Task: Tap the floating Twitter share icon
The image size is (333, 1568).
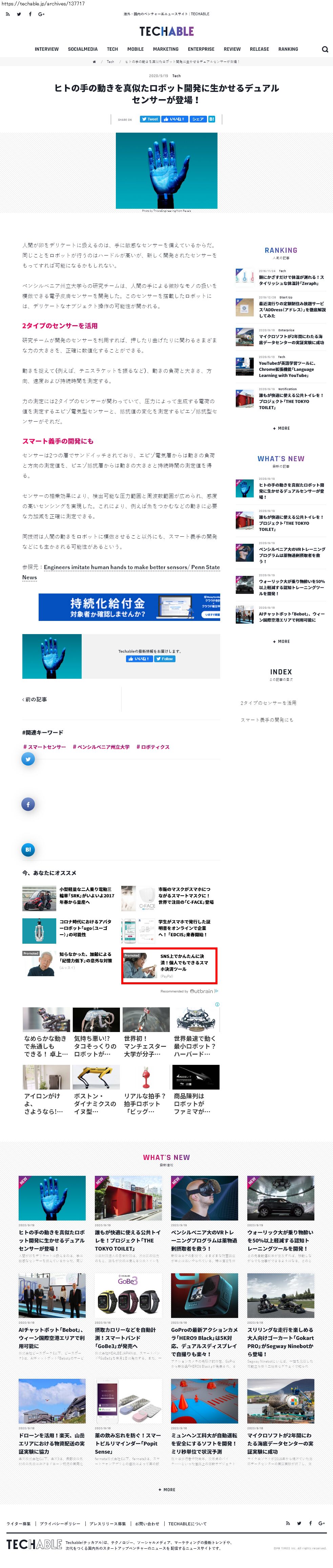Action: coord(28,759)
